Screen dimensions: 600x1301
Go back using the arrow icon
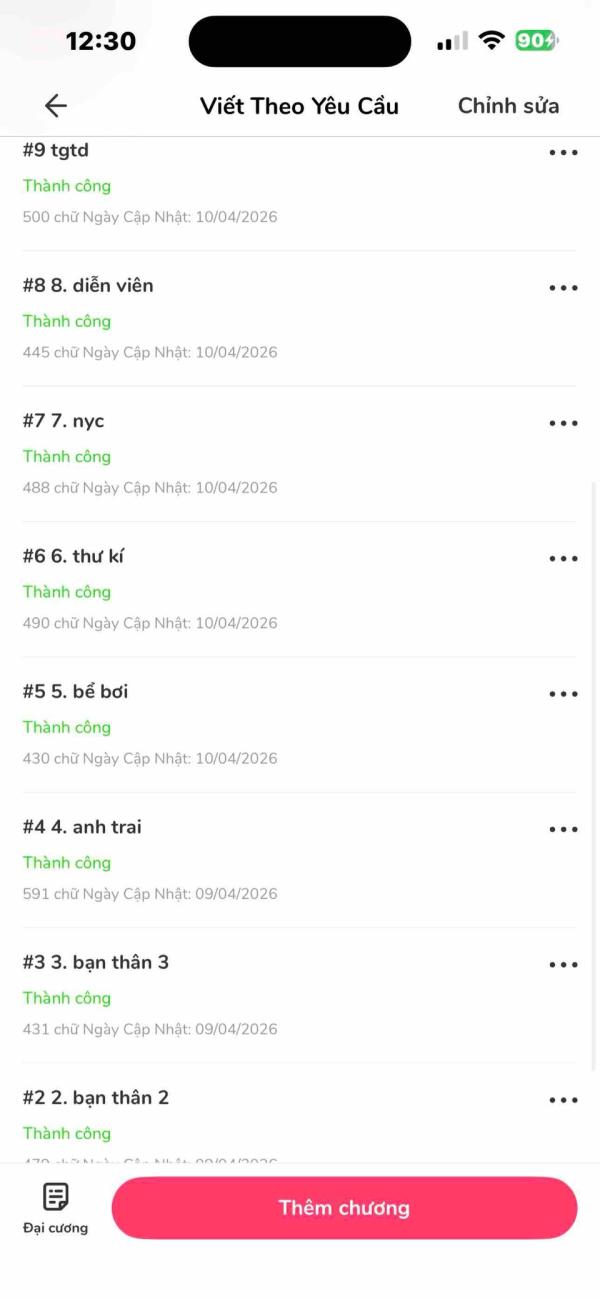(x=56, y=106)
